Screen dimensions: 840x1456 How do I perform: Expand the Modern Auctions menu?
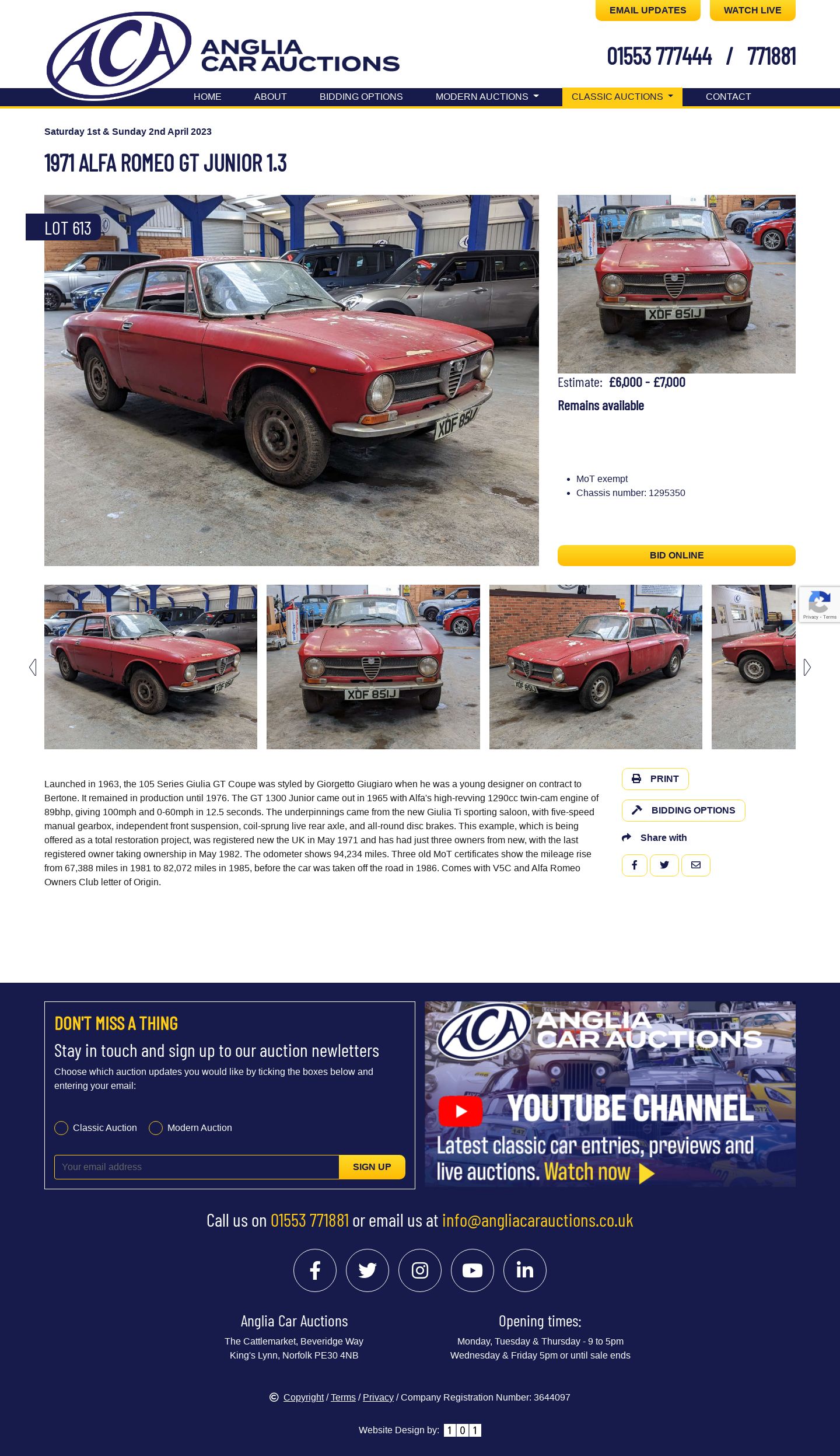(x=487, y=97)
